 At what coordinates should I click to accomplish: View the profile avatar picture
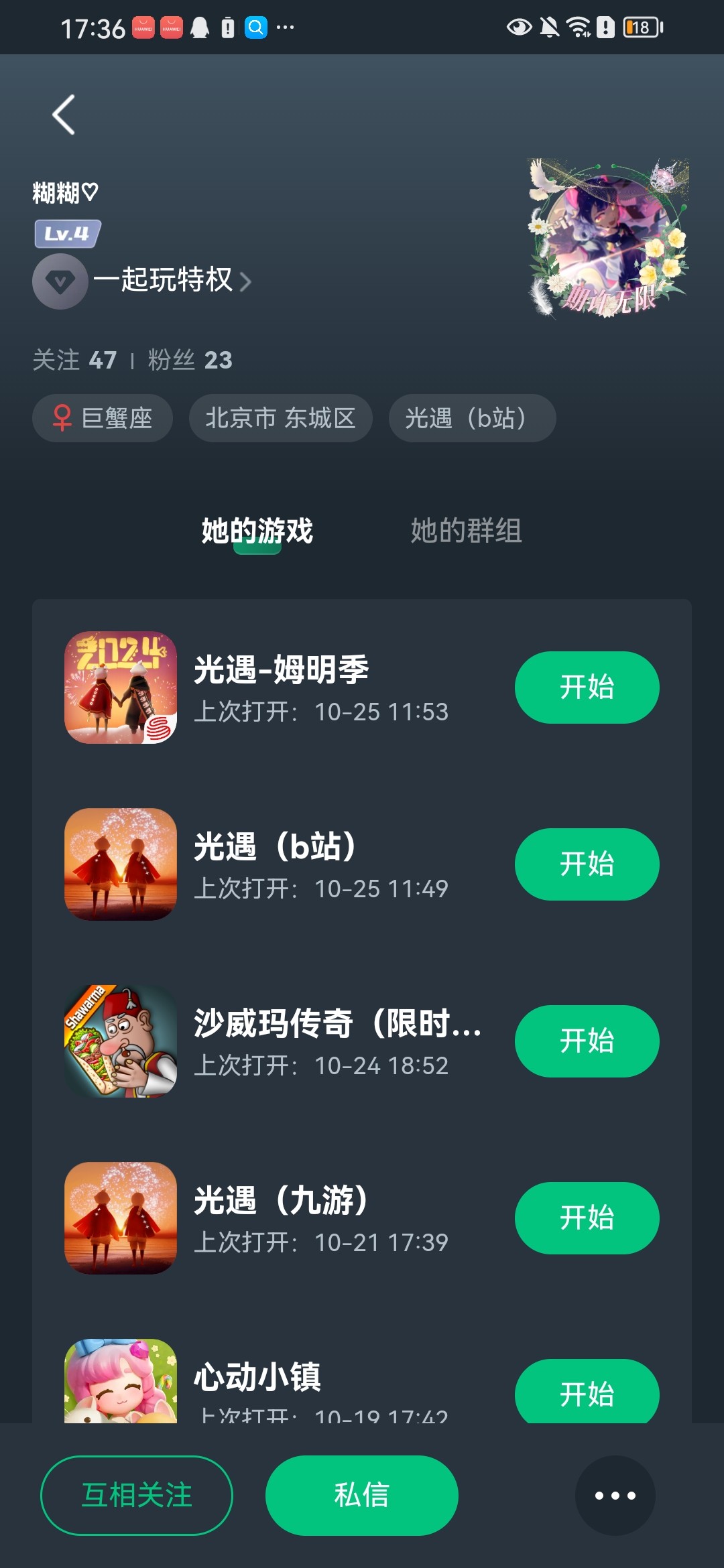click(x=608, y=238)
